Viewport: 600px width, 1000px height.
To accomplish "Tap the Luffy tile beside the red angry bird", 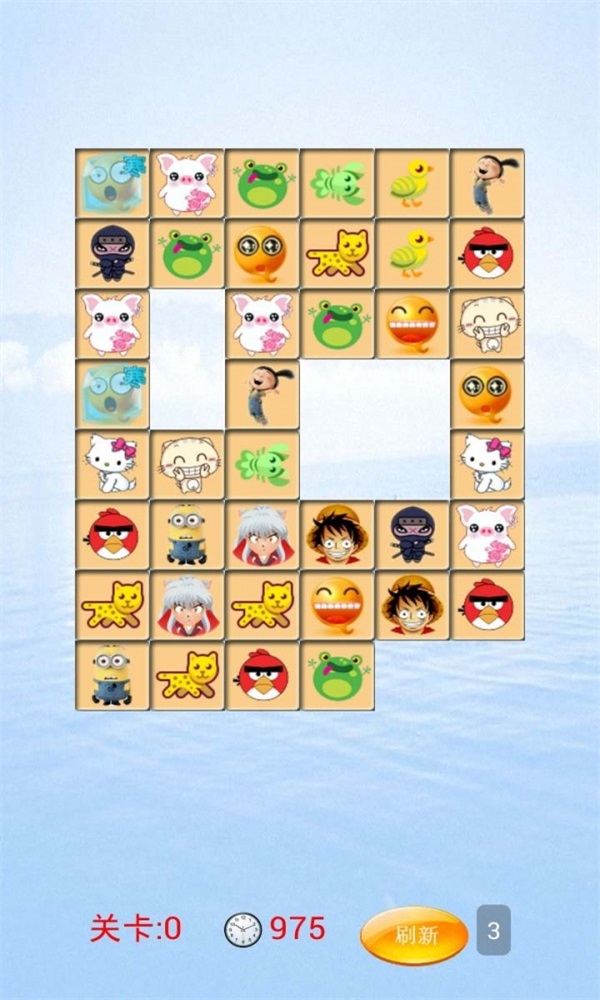I will click(x=412, y=605).
